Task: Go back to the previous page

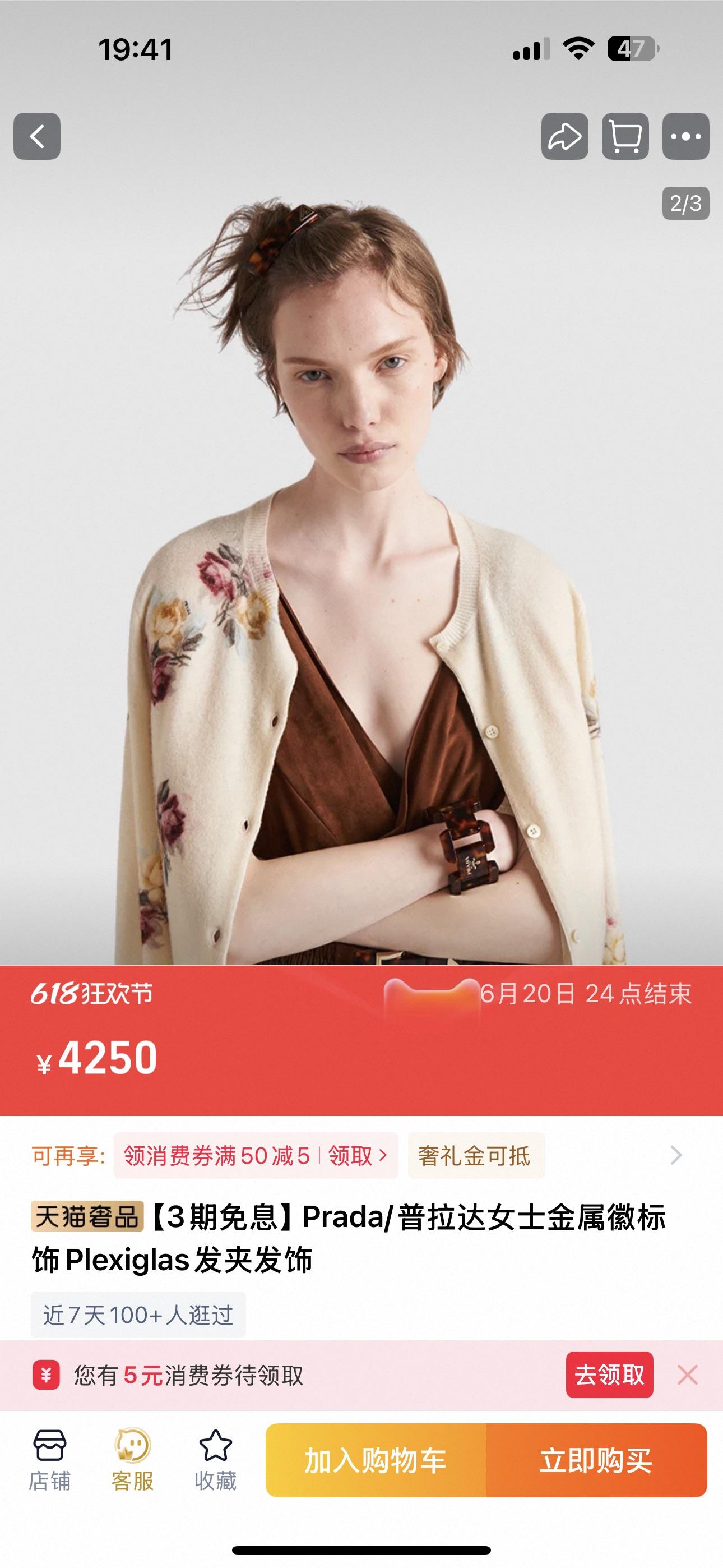Action: click(37, 136)
